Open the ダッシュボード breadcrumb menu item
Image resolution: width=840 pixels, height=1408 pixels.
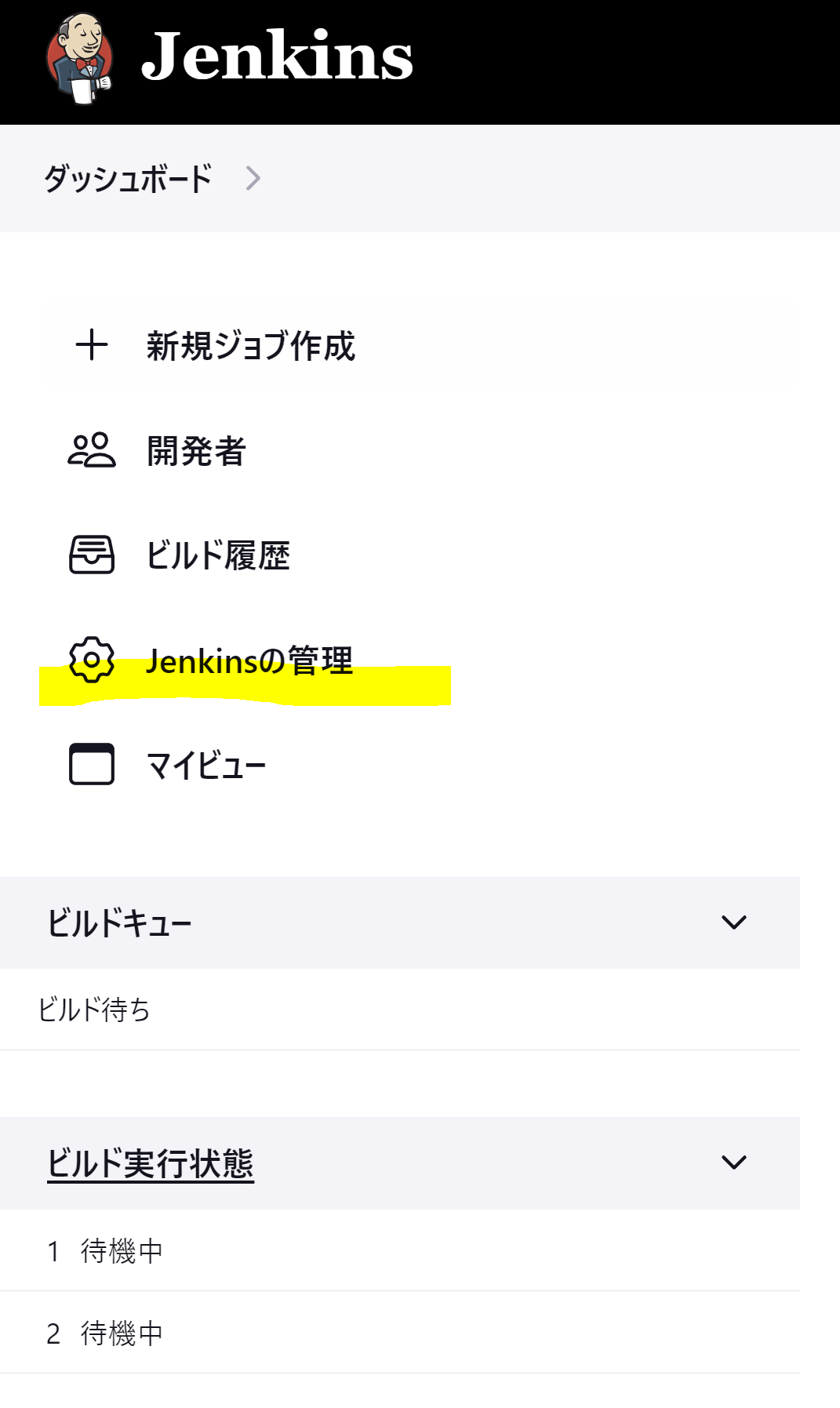point(128,178)
